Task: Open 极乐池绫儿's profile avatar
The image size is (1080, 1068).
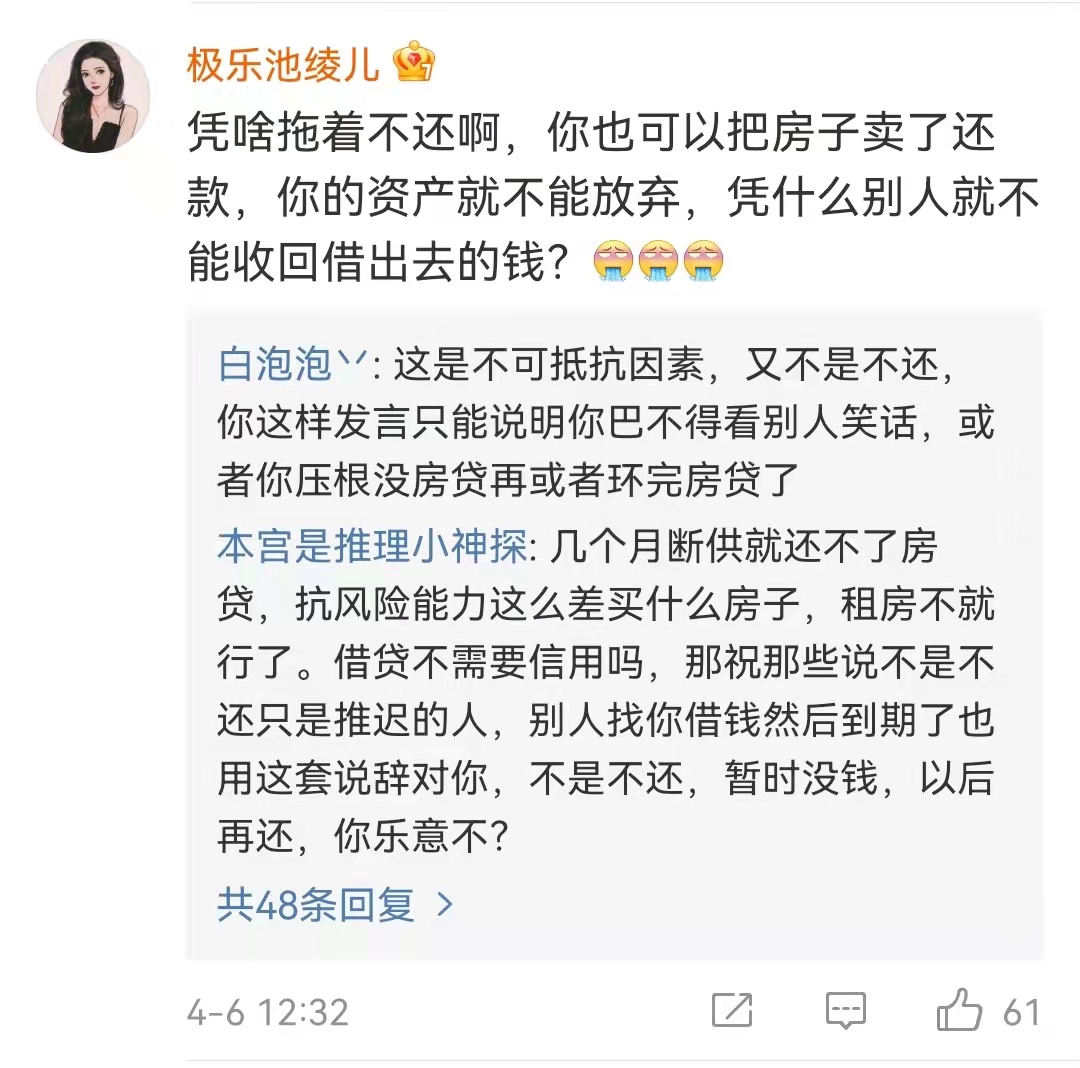Action: click(93, 97)
